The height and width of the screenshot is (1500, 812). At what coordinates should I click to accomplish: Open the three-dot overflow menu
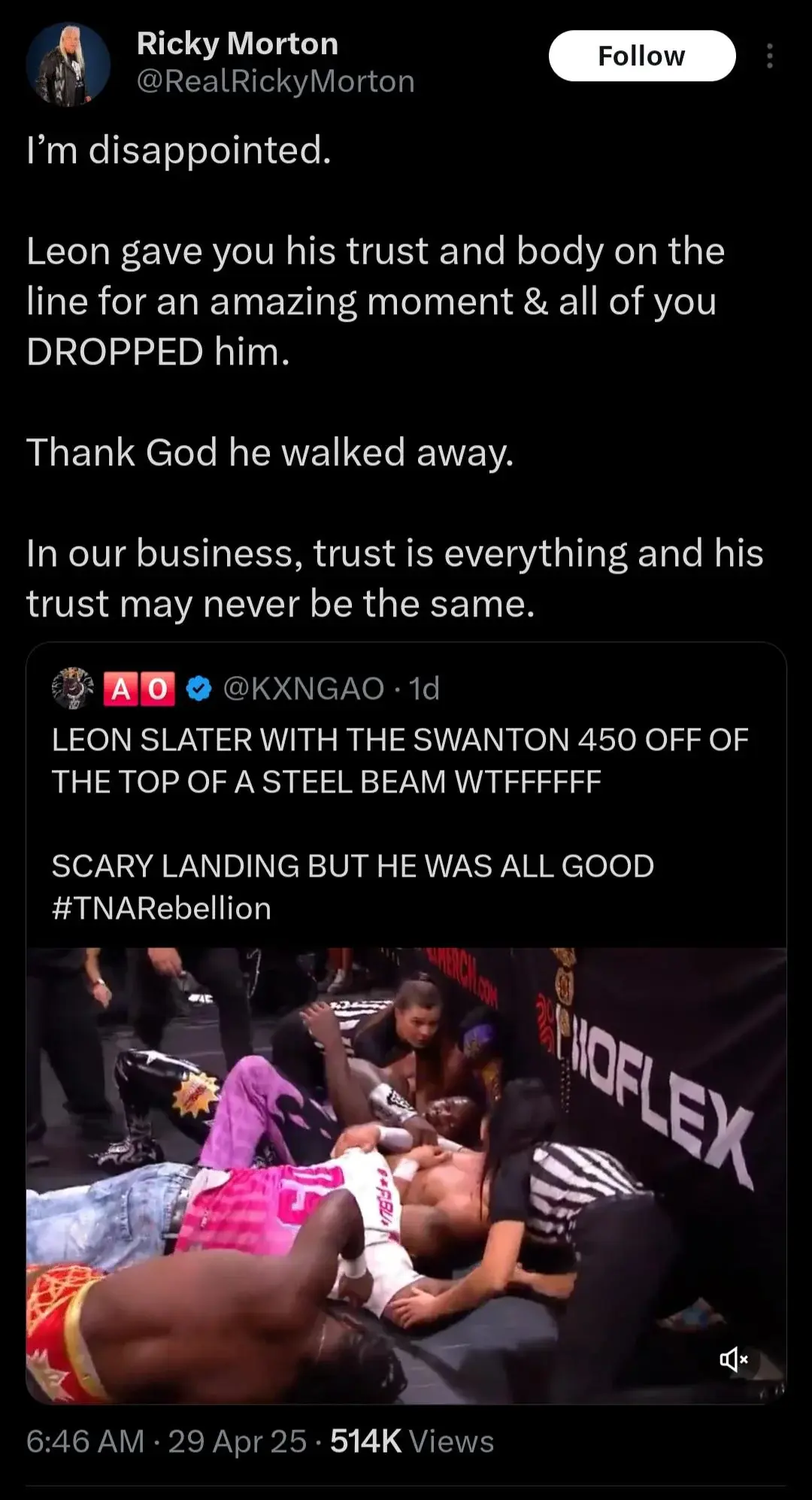[769, 56]
